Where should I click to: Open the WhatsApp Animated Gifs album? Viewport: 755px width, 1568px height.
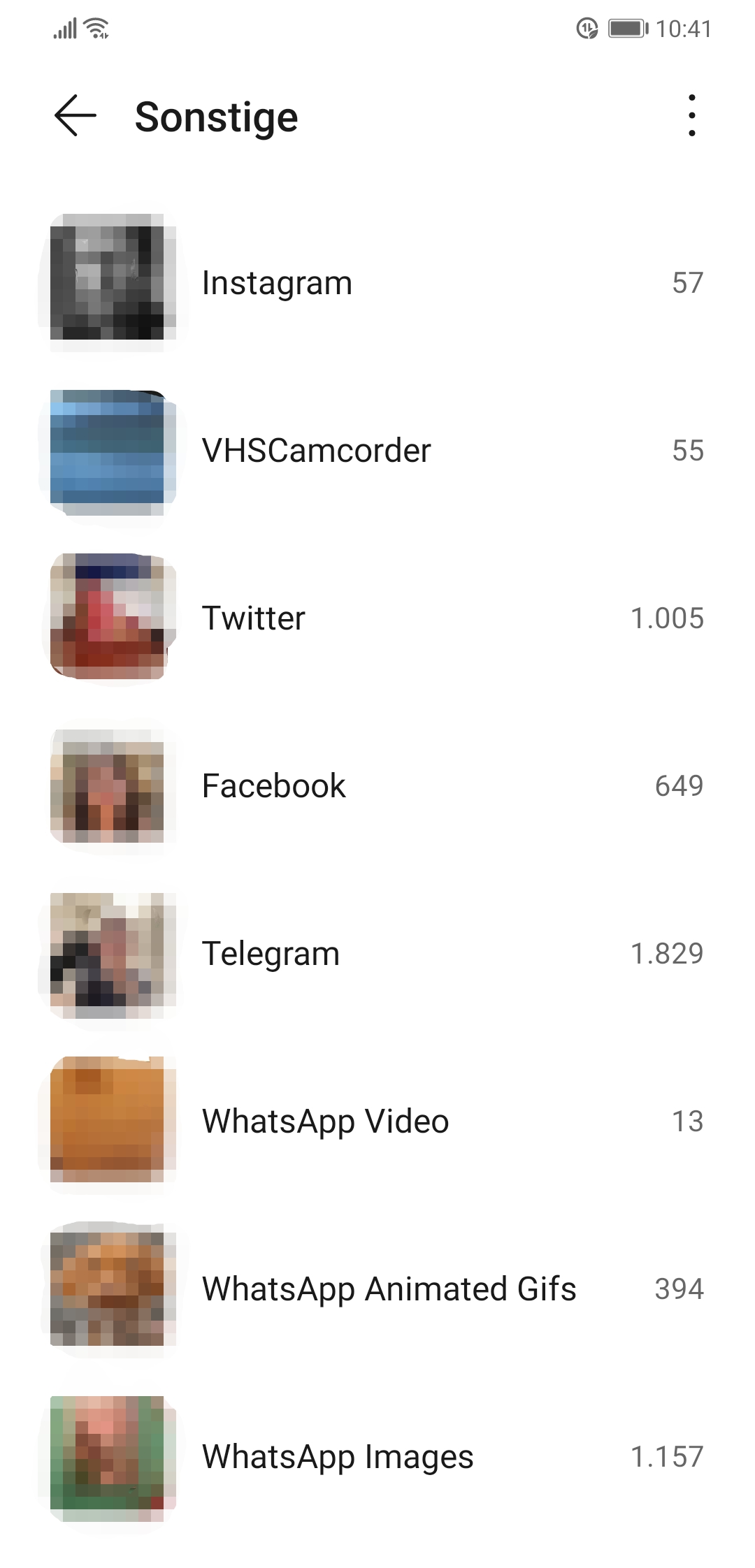tap(388, 1288)
